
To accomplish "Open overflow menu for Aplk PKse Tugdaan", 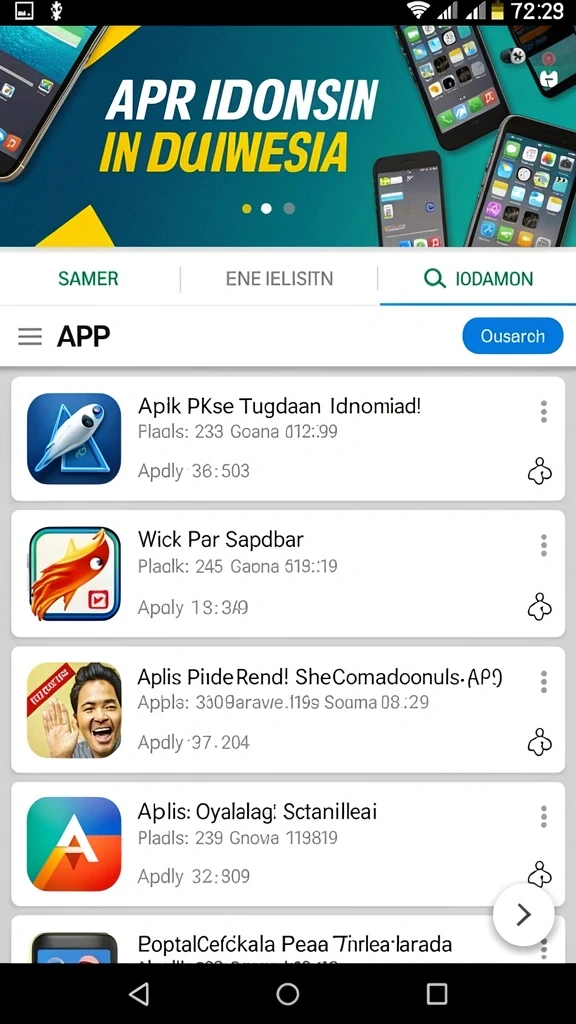I will click(x=543, y=411).
